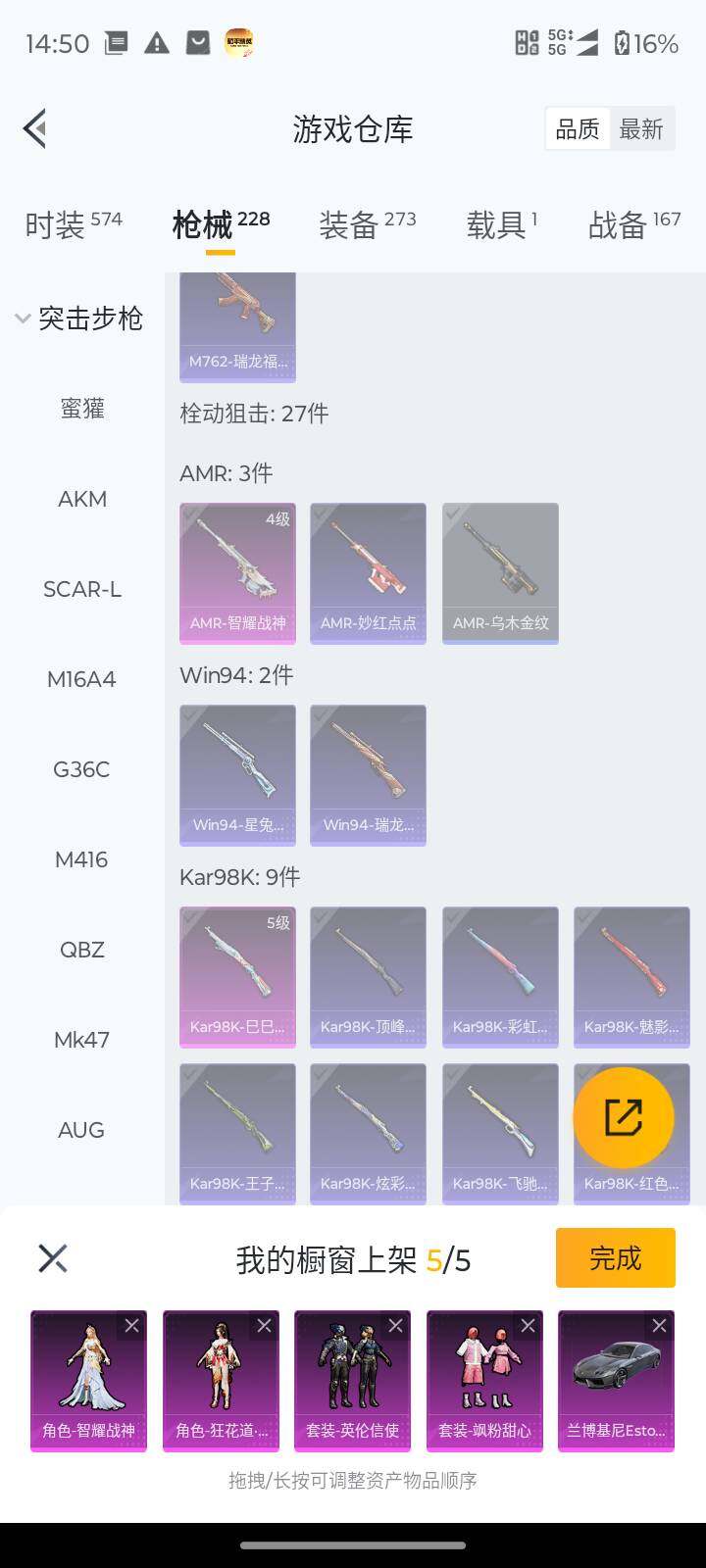Select the Kar98K-巴巴 level 5 skin
This screenshot has width=706, height=1568.
(x=237, y=976)
